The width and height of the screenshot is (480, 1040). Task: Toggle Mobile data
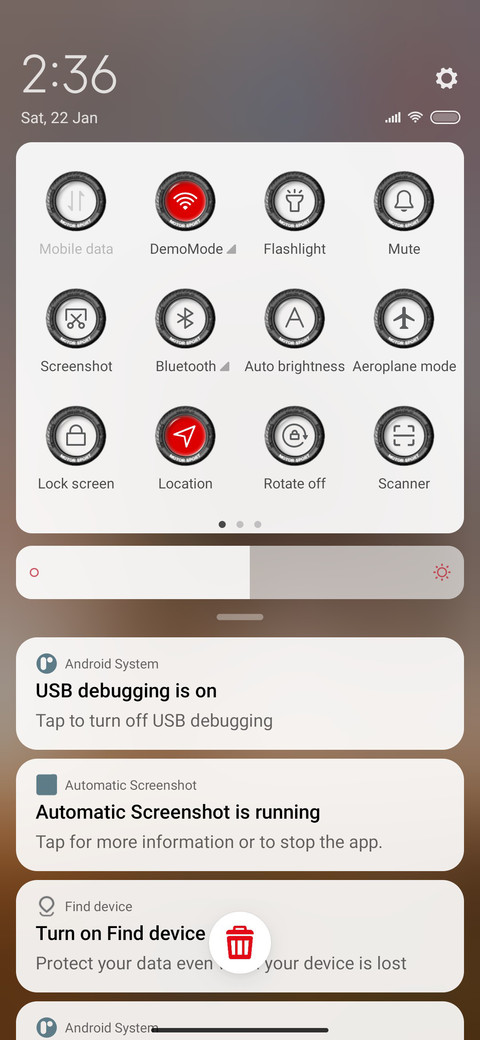[76, 201]
